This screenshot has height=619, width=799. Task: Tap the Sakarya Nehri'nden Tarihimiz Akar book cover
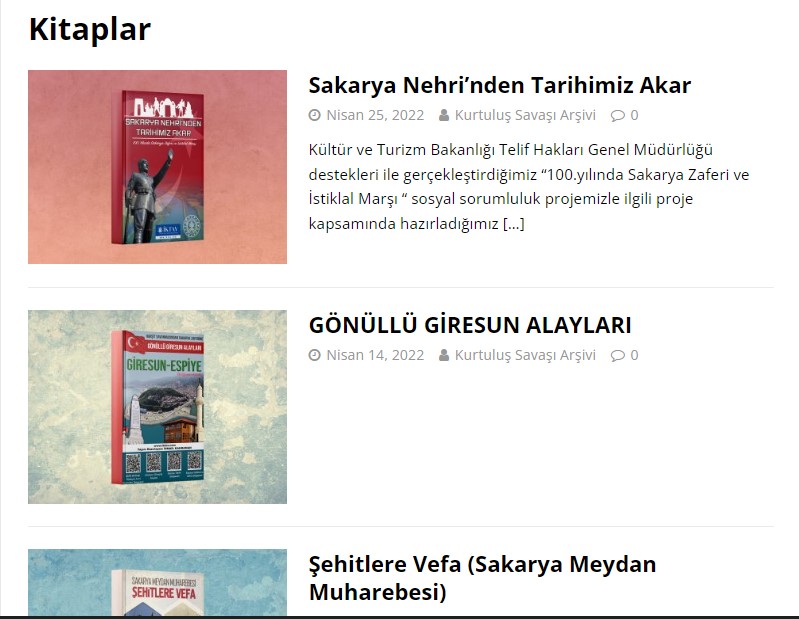coord(157,167)
